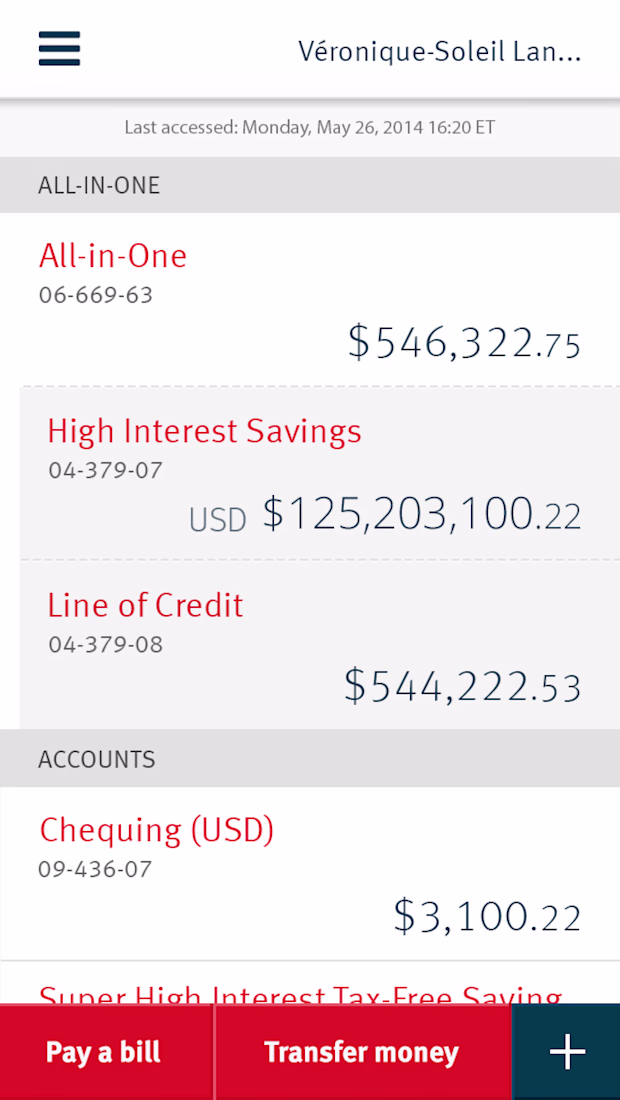Image resolution: width=620 pixels, height=1100 pixels.
Task: Open the All-in-One account 06-669-63
Action: (x=310, y=300)
